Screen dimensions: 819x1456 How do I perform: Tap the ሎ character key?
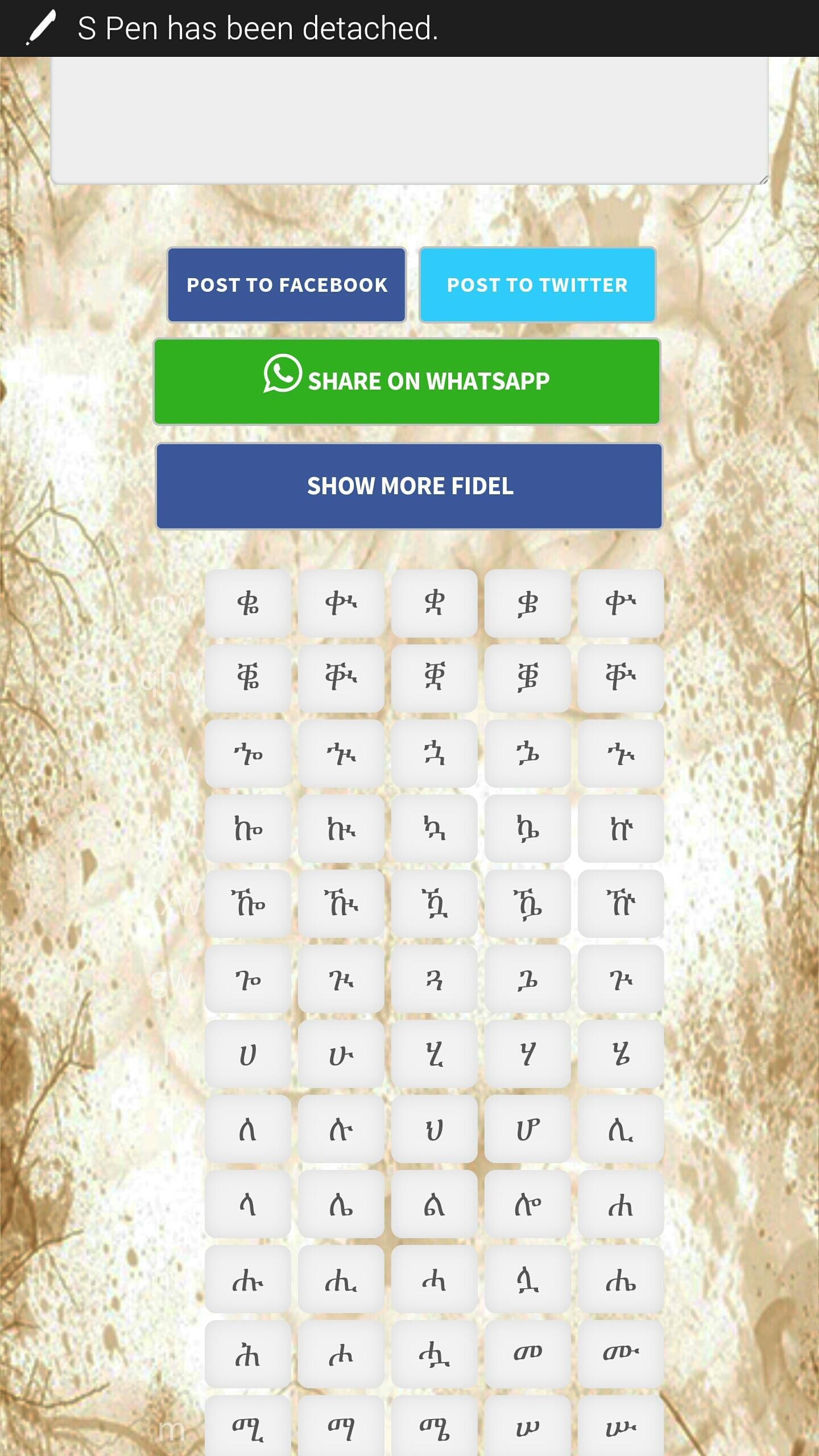point(528,1204)
